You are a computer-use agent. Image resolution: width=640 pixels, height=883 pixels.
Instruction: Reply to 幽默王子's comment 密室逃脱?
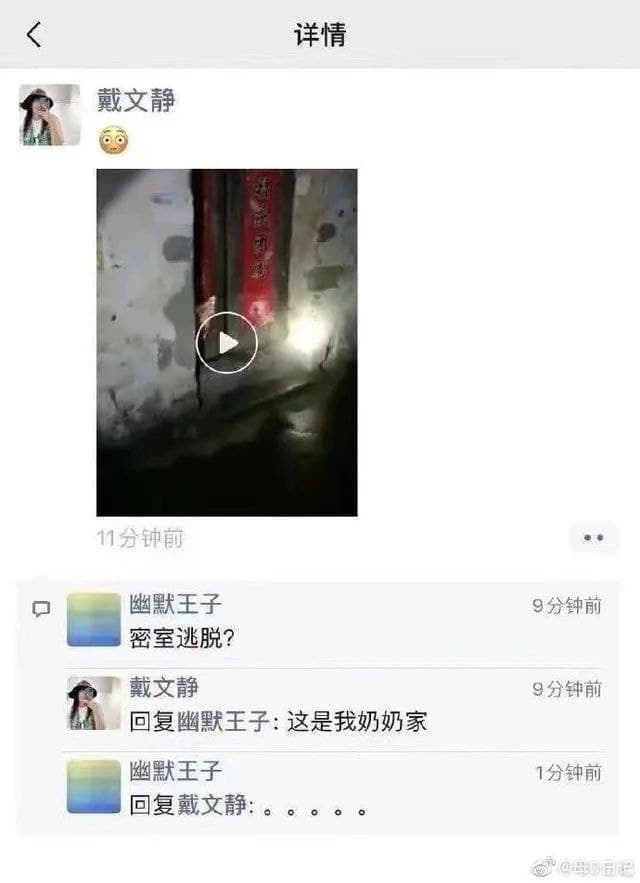click(183, 637)
